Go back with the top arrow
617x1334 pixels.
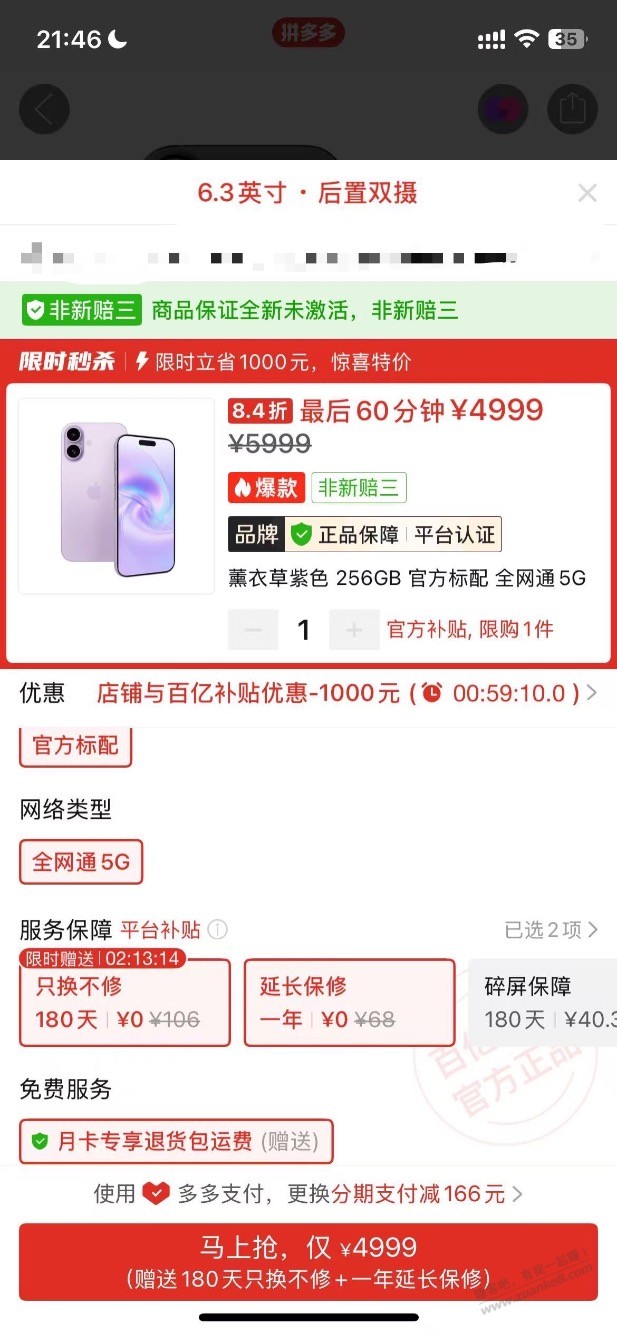coord(44,109)
